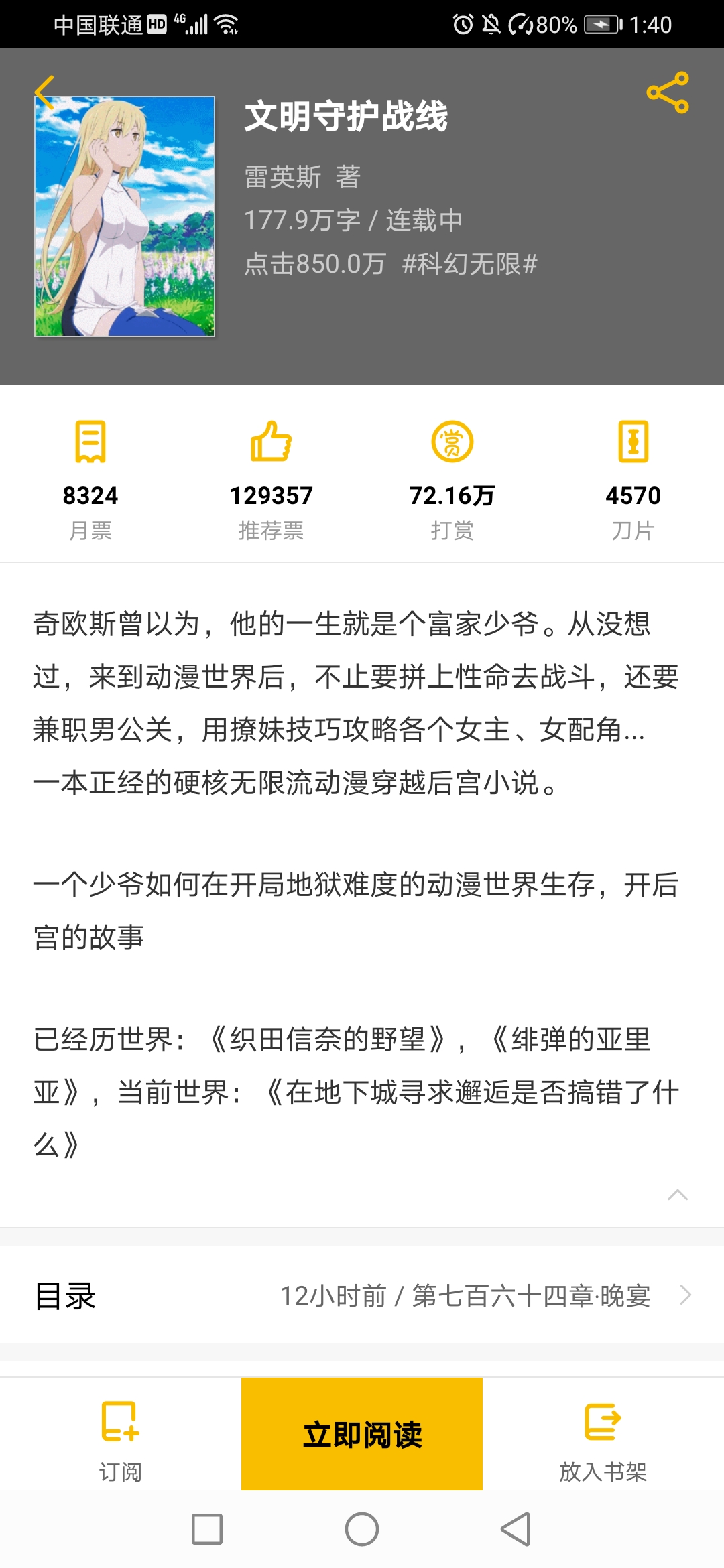Vote with 月票 monthly ticket
This screenshot has width=724, height=1568.
pyautogui.click(x=90, y=479)
